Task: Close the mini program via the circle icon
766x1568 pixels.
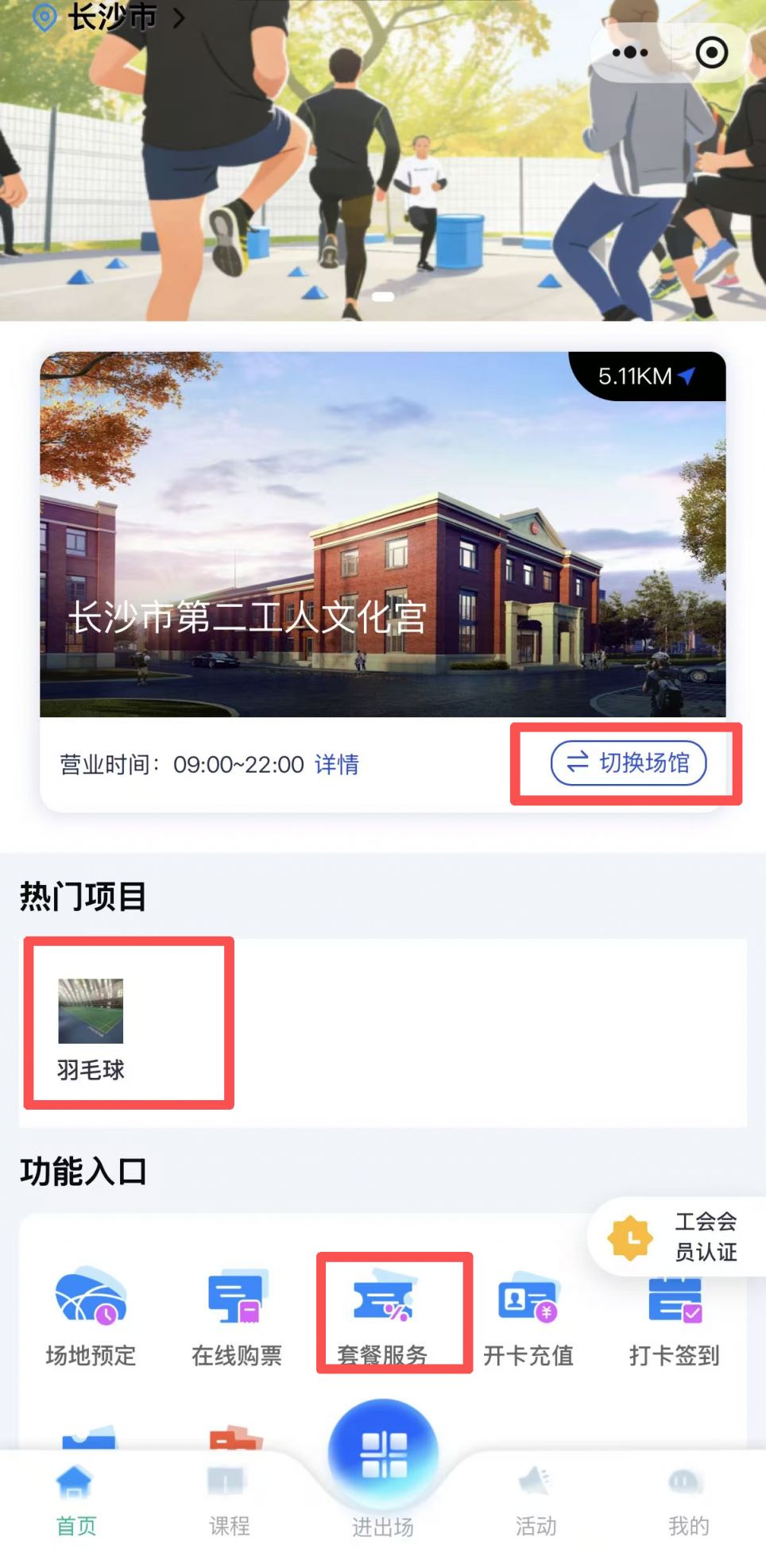Action: 711,53
